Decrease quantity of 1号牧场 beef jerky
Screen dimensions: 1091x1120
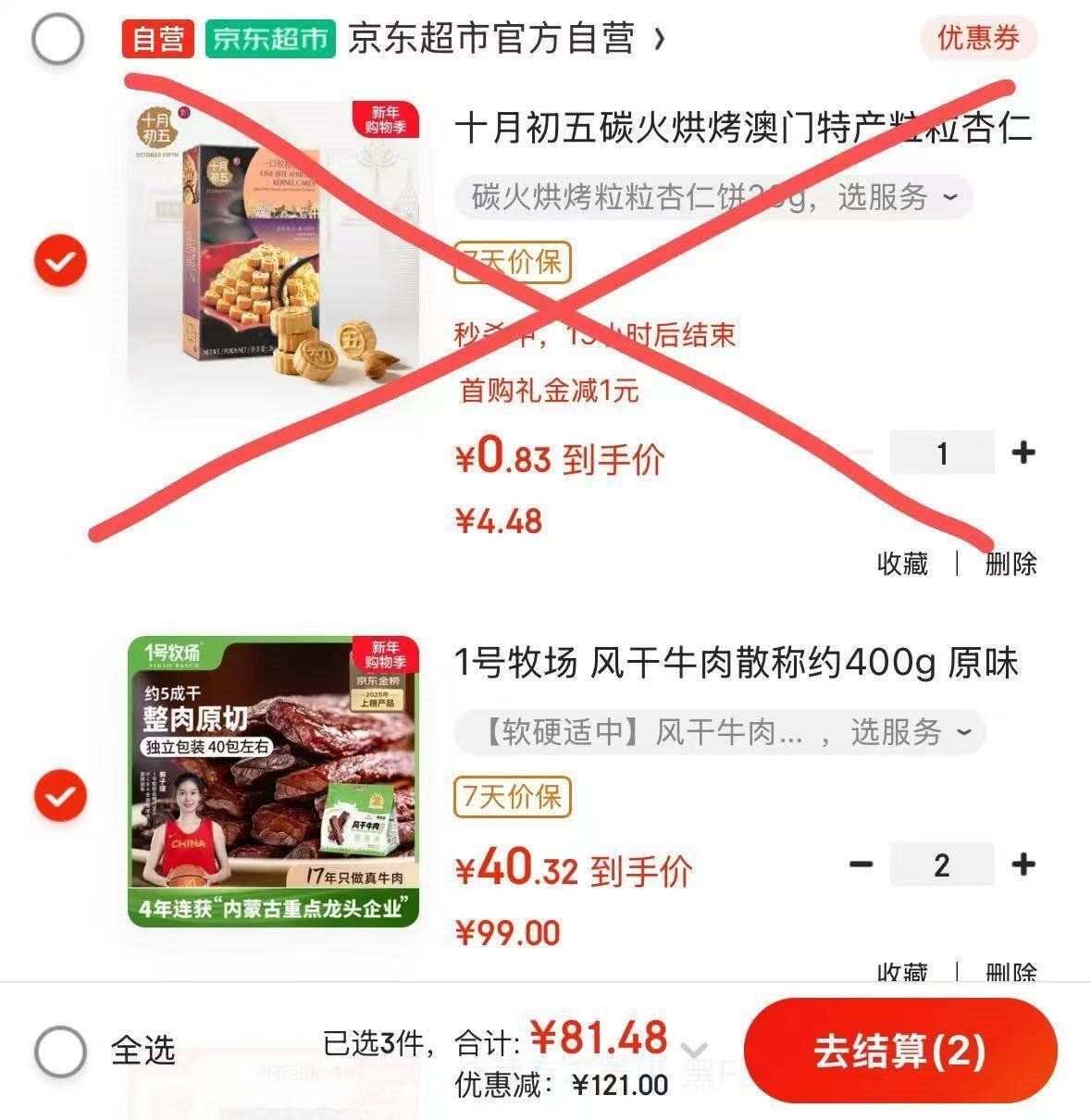(x=861, y=865)
